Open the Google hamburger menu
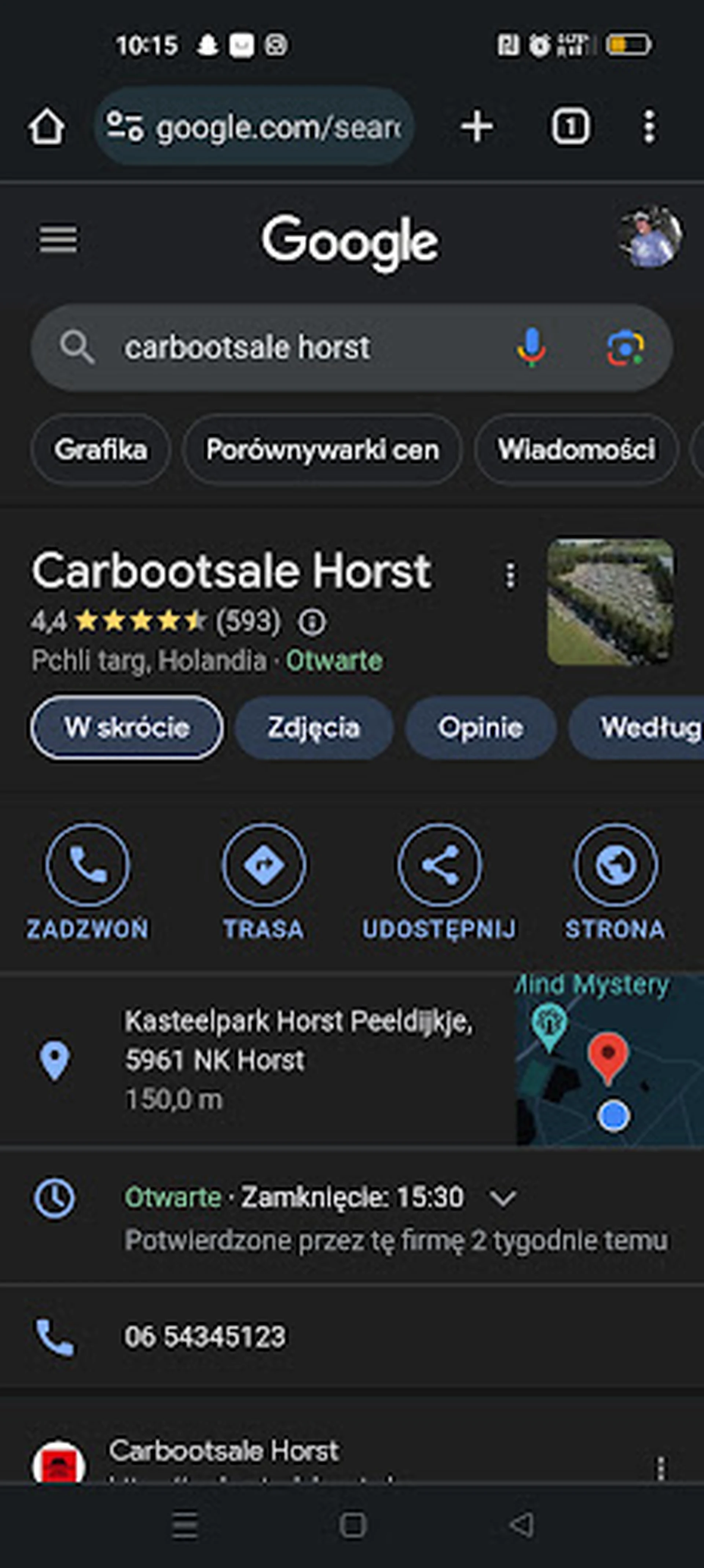 coord(58,239)
